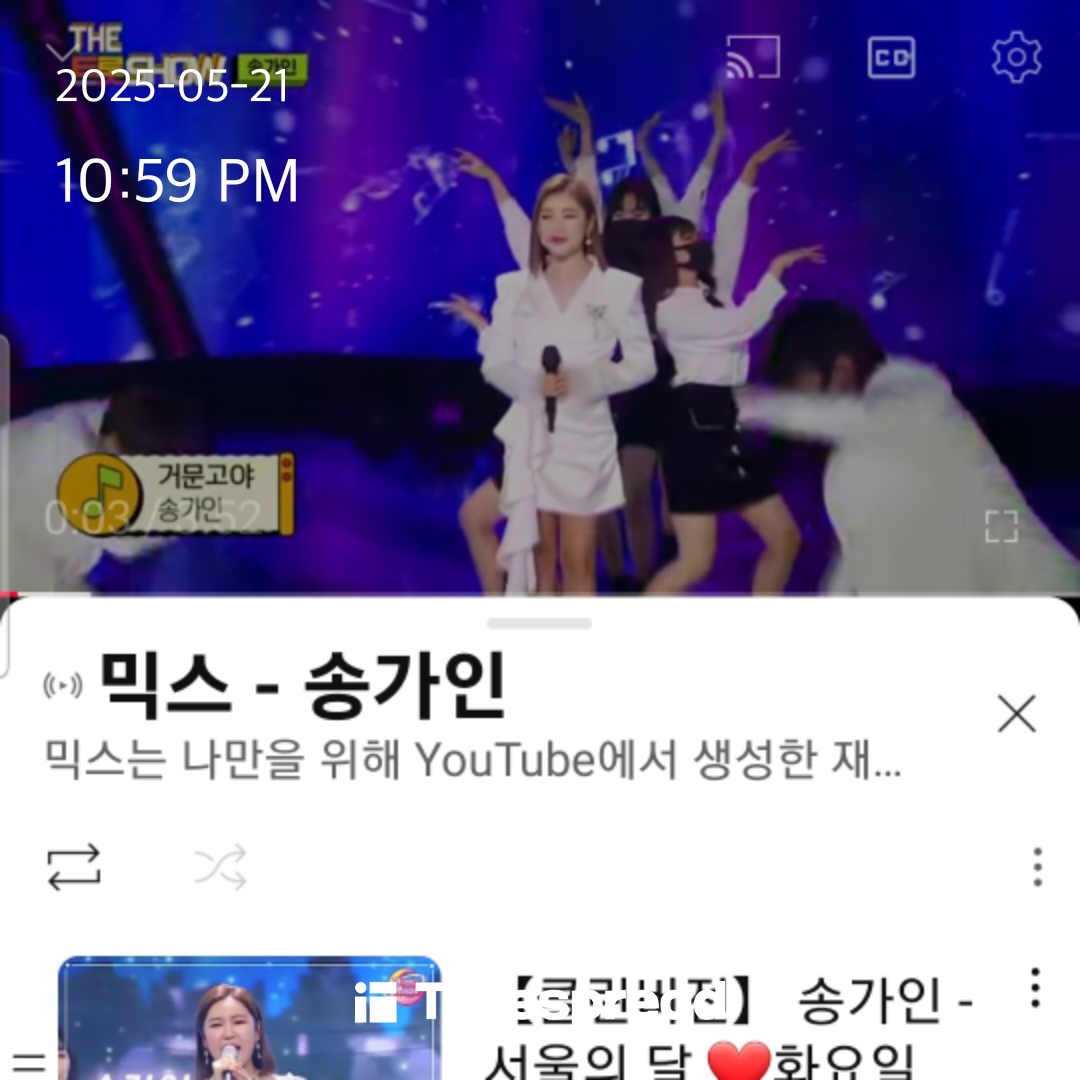Screen dimensions: 1080x1080
Task: Close the 믹스 - 송가인 playlist panel
Action: 1016,714
